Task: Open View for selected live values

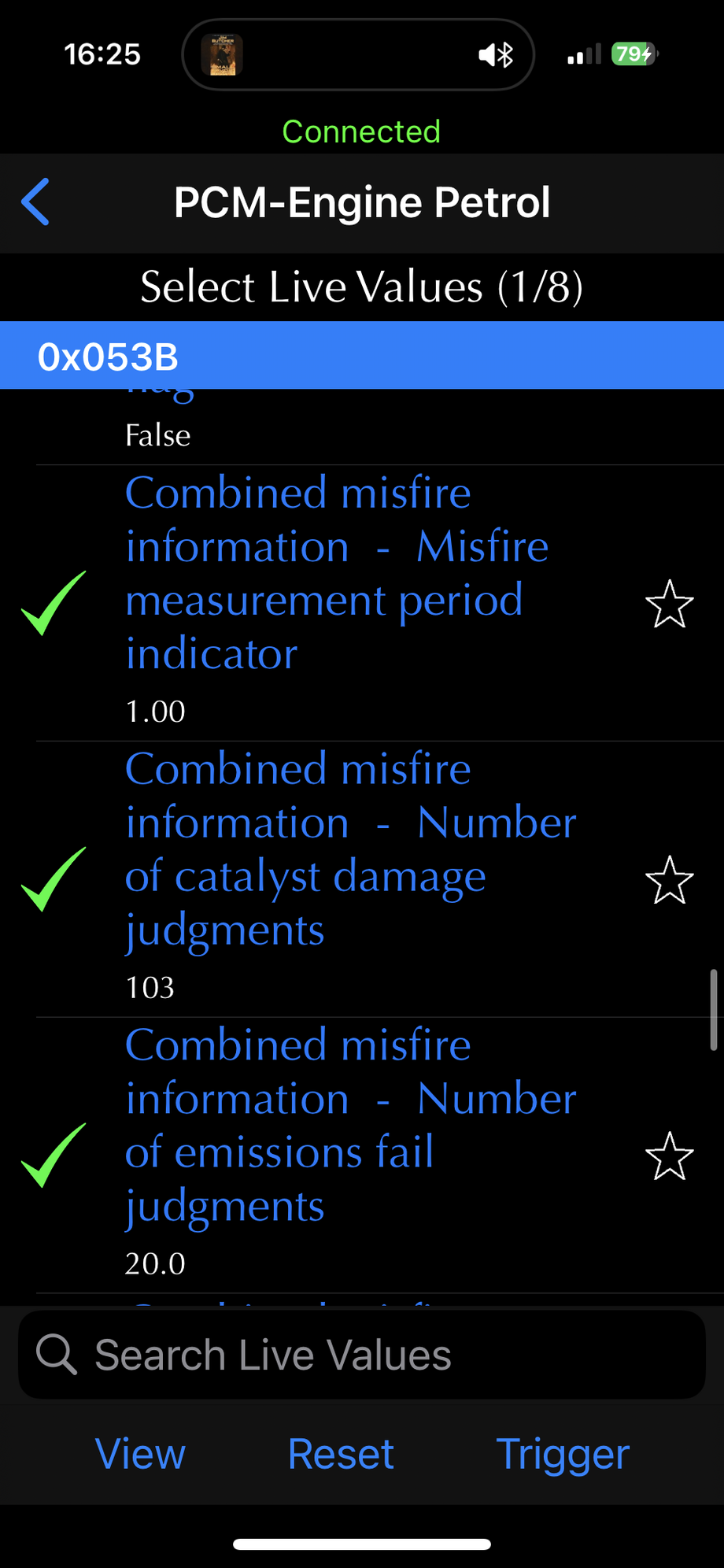Action: [x=140, y=1454]
